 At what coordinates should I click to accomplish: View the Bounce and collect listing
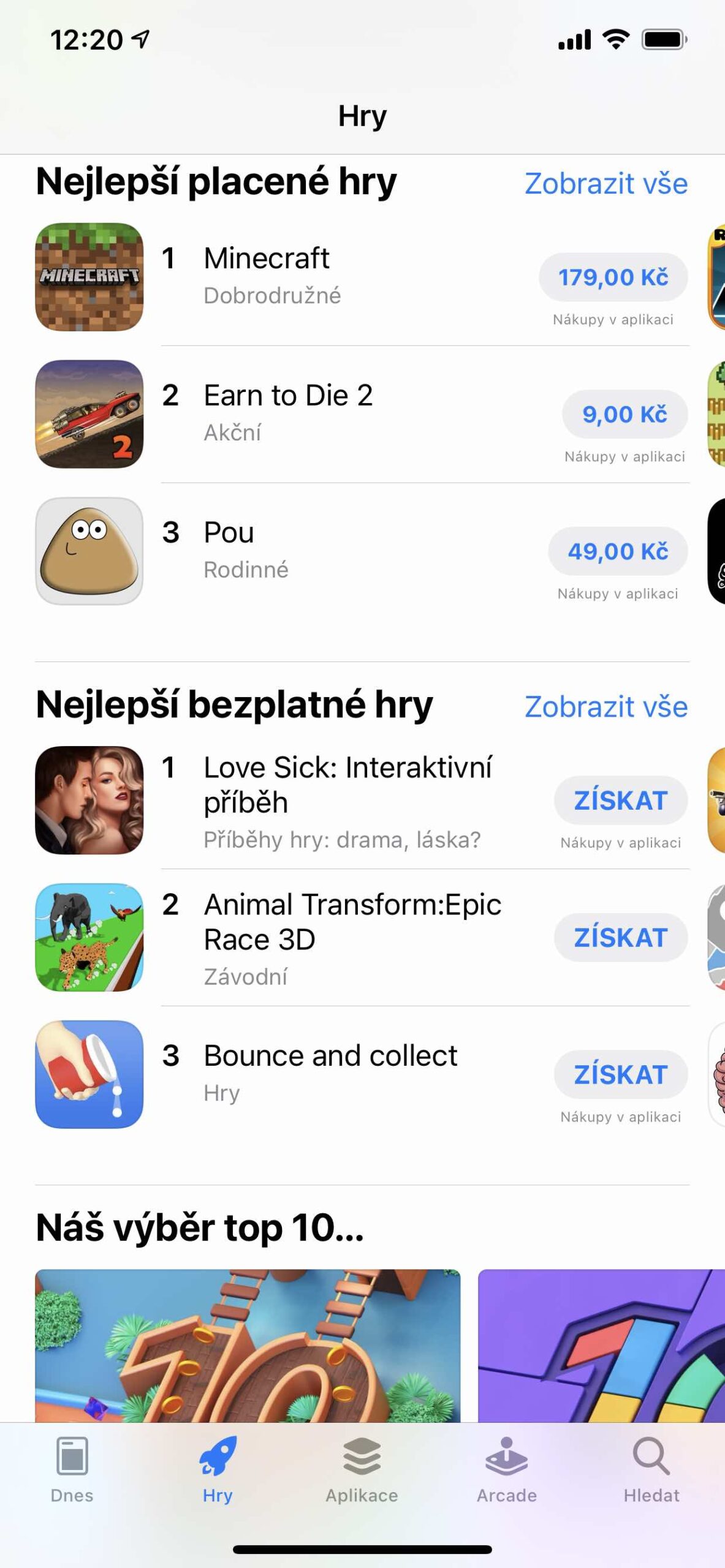pyautogui.click(x=330, y=1056)
